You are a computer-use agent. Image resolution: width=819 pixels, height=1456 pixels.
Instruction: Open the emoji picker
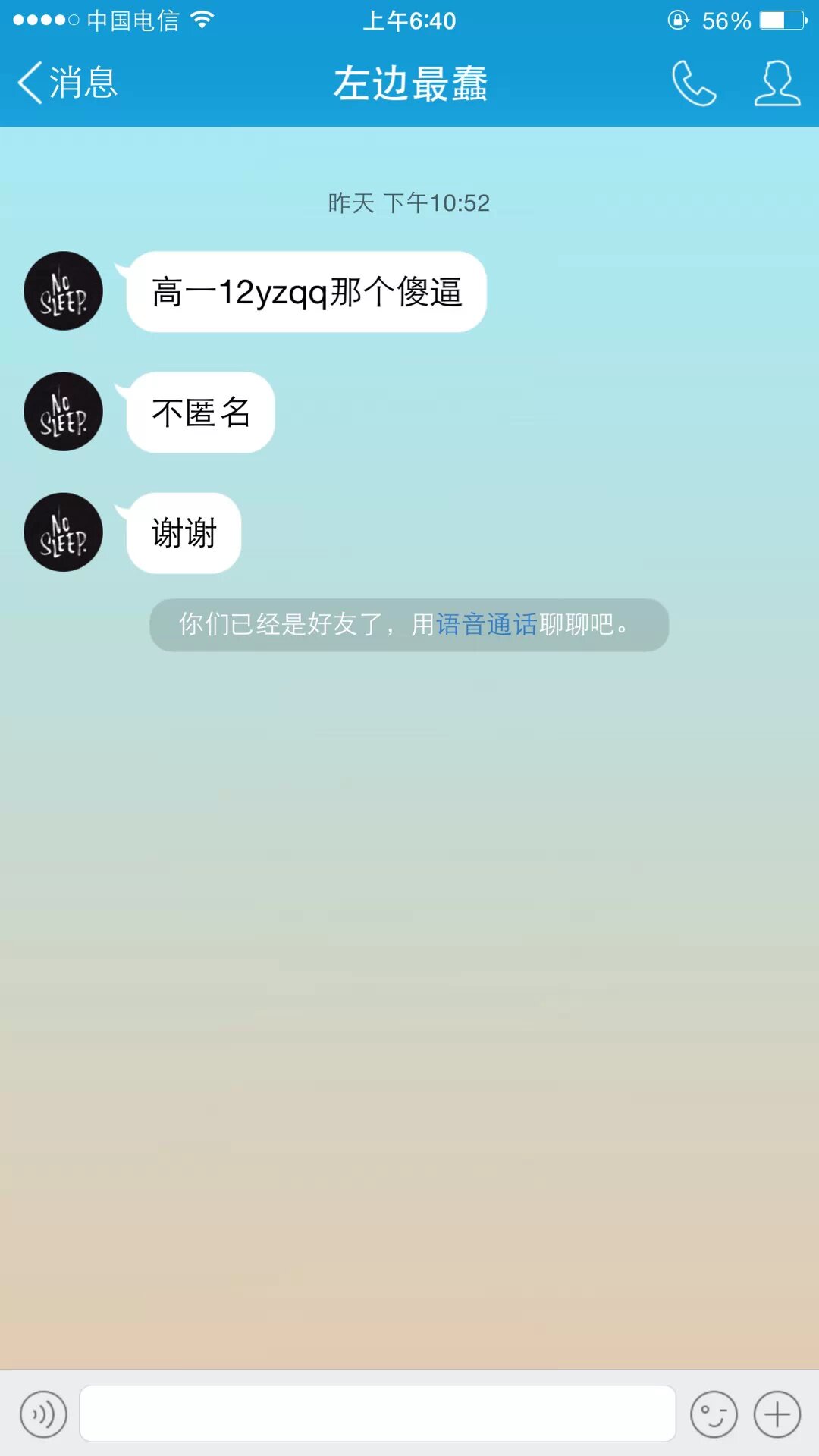click(714, 1414)
